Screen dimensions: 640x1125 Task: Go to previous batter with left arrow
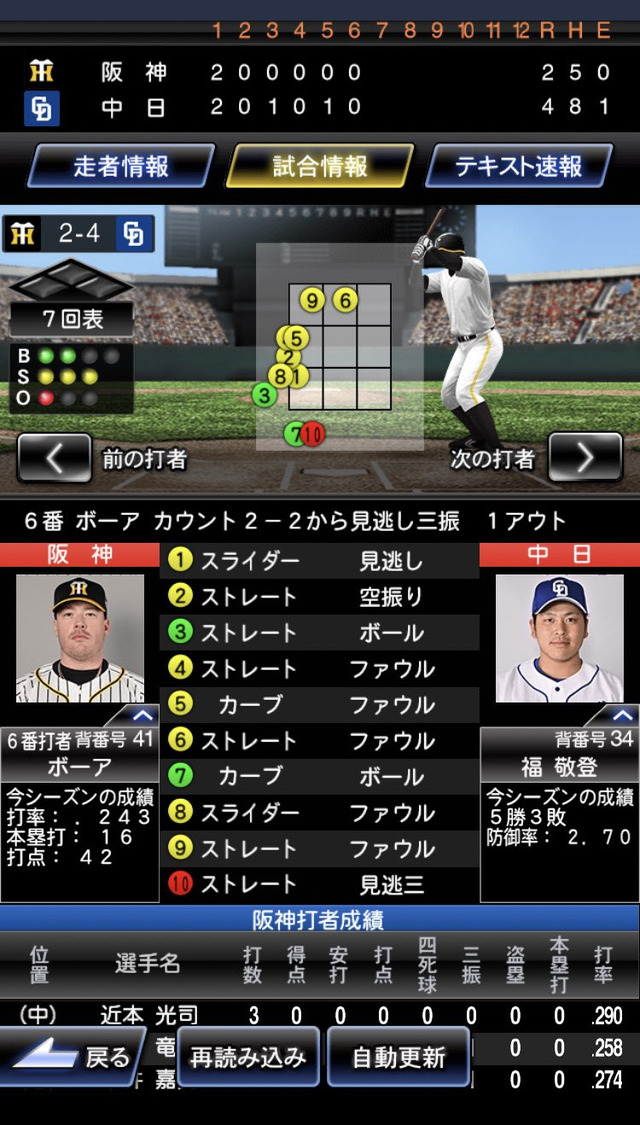(55, 458)
